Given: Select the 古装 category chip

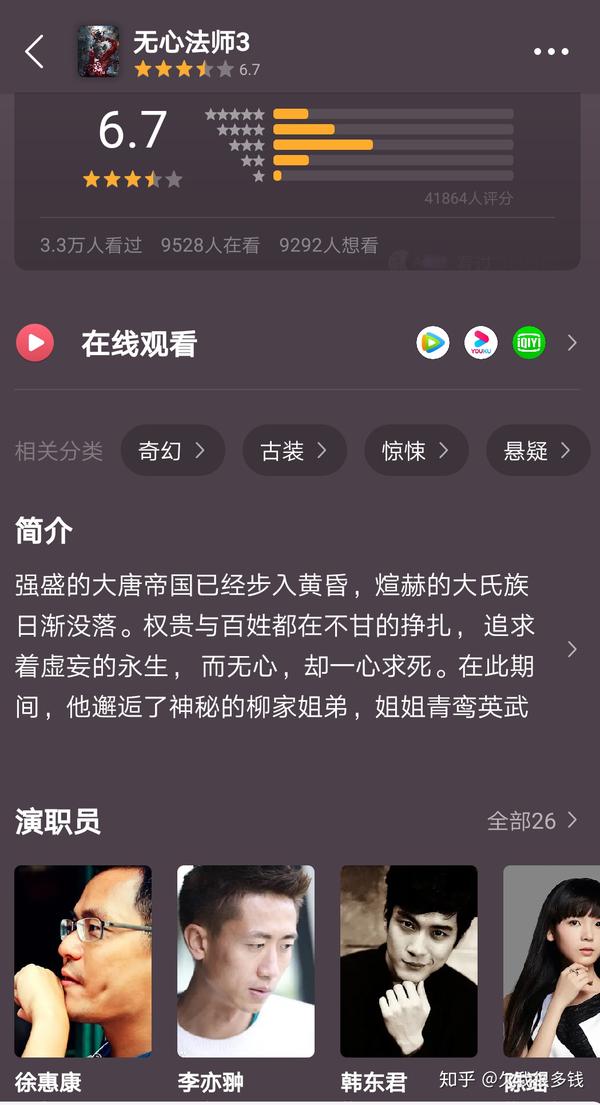Looking at the screenshot, I should tap(294, 450).
